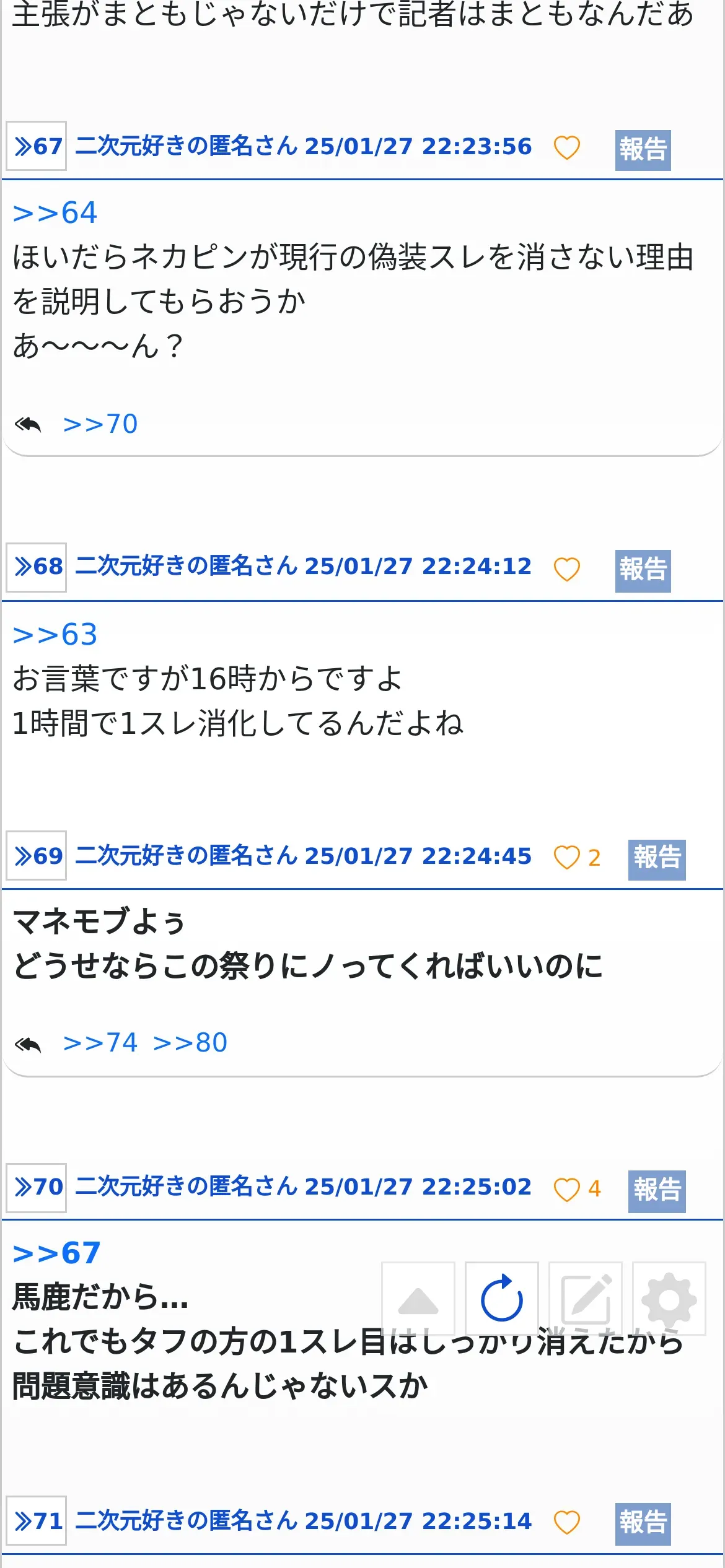
Task: Open quoted reference >>67 in post 70
Action: coord(56,1253)
